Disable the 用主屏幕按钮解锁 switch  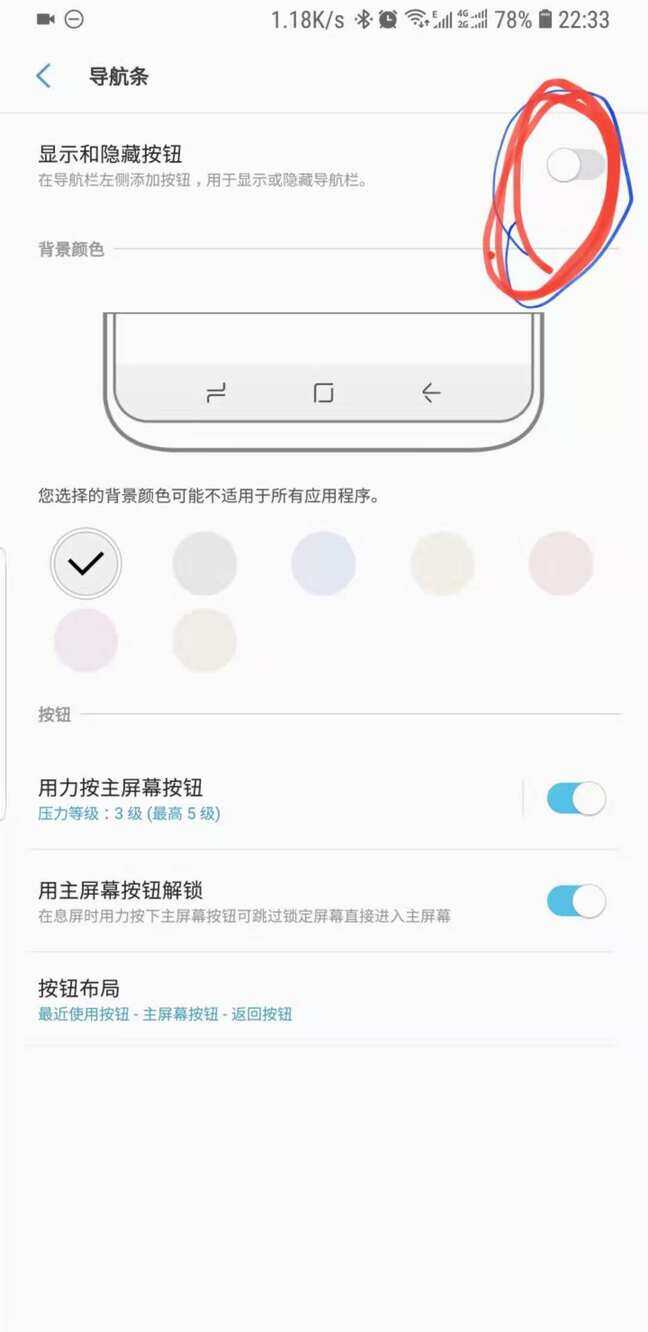[x=576, y=901]
